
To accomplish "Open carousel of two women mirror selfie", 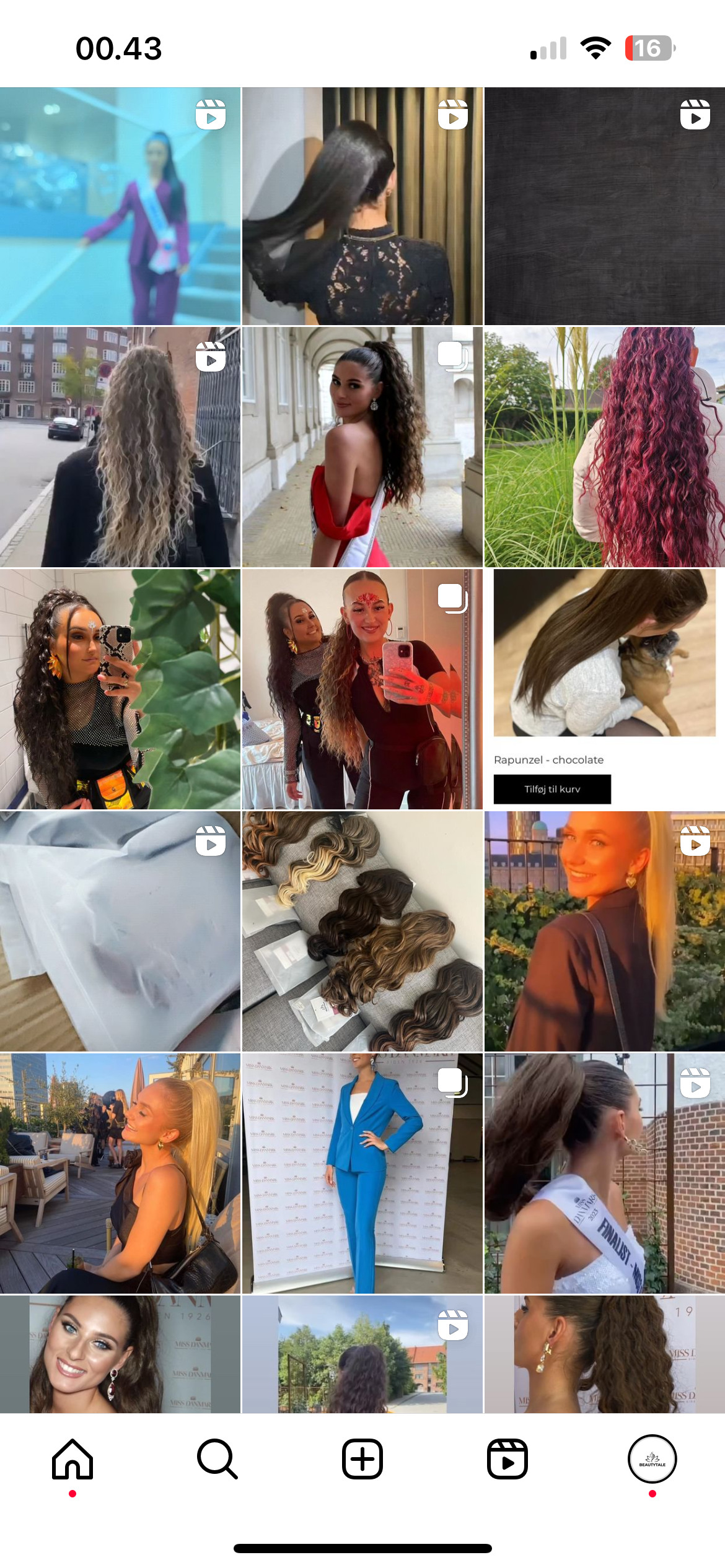I will coord(362,689).
